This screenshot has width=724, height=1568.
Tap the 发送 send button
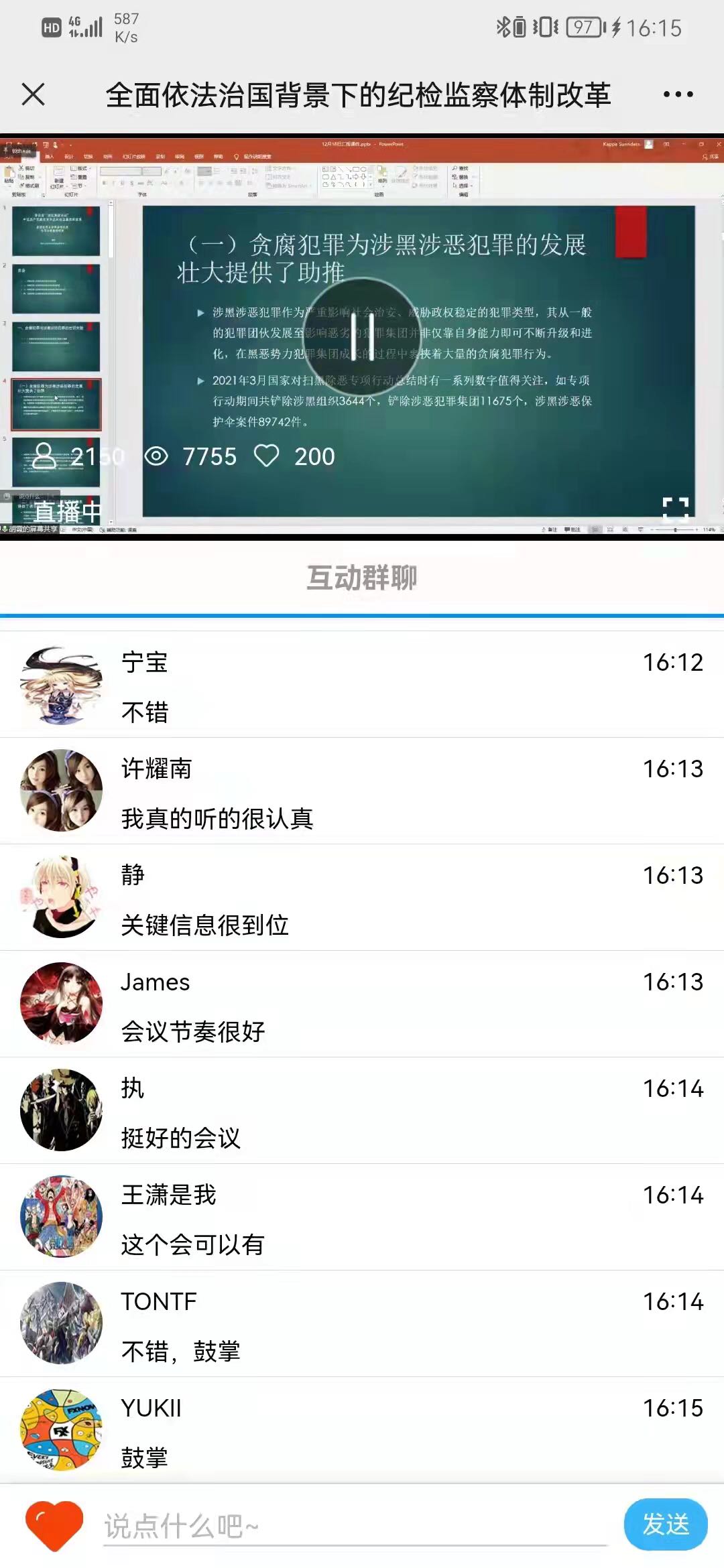[665, 1524]
